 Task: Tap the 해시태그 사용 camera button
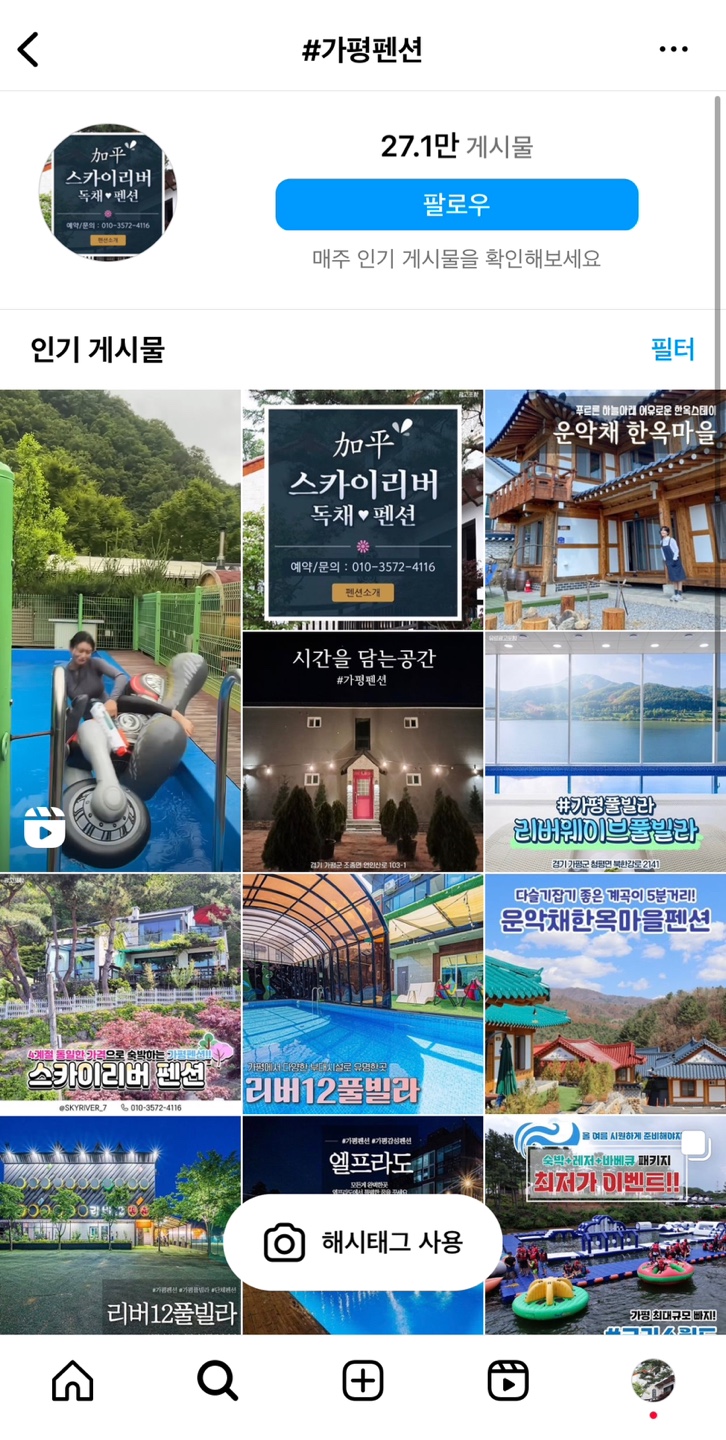(362, 1242)
